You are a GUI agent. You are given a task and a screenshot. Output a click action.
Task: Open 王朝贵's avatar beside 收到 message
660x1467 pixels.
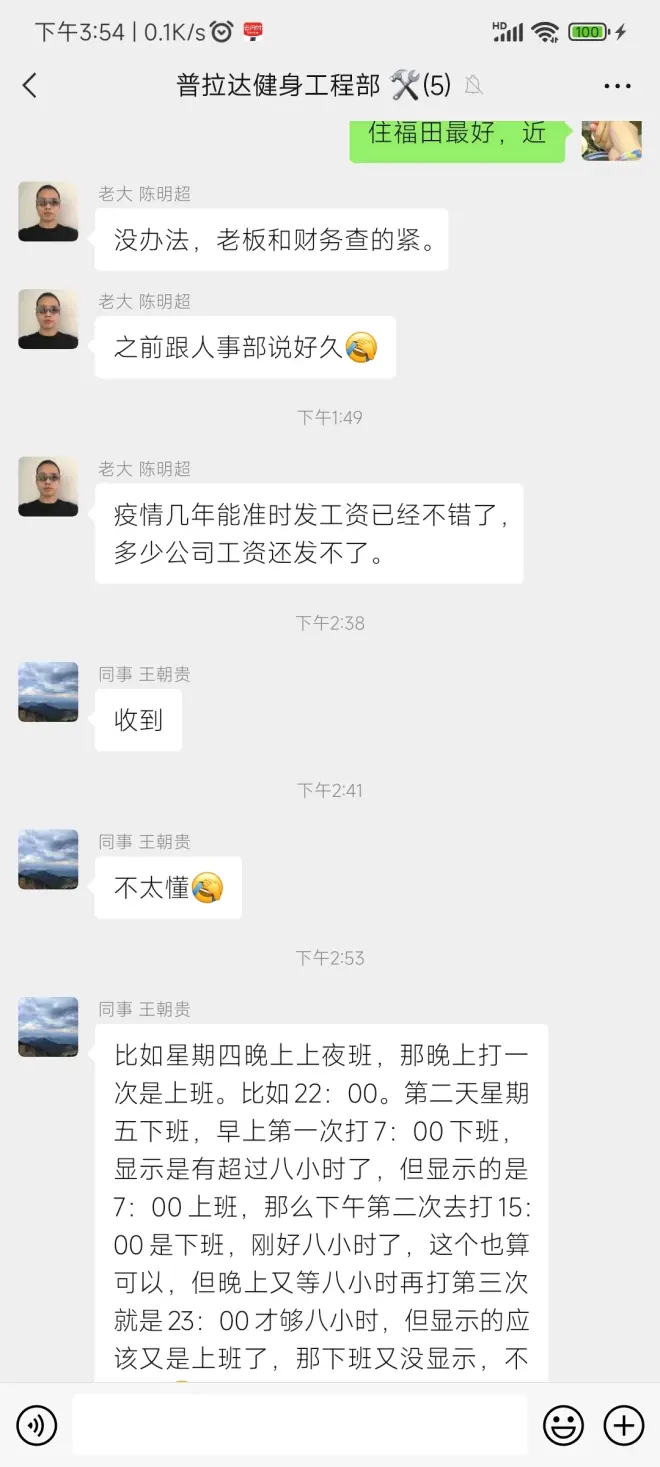pos(48,691)
